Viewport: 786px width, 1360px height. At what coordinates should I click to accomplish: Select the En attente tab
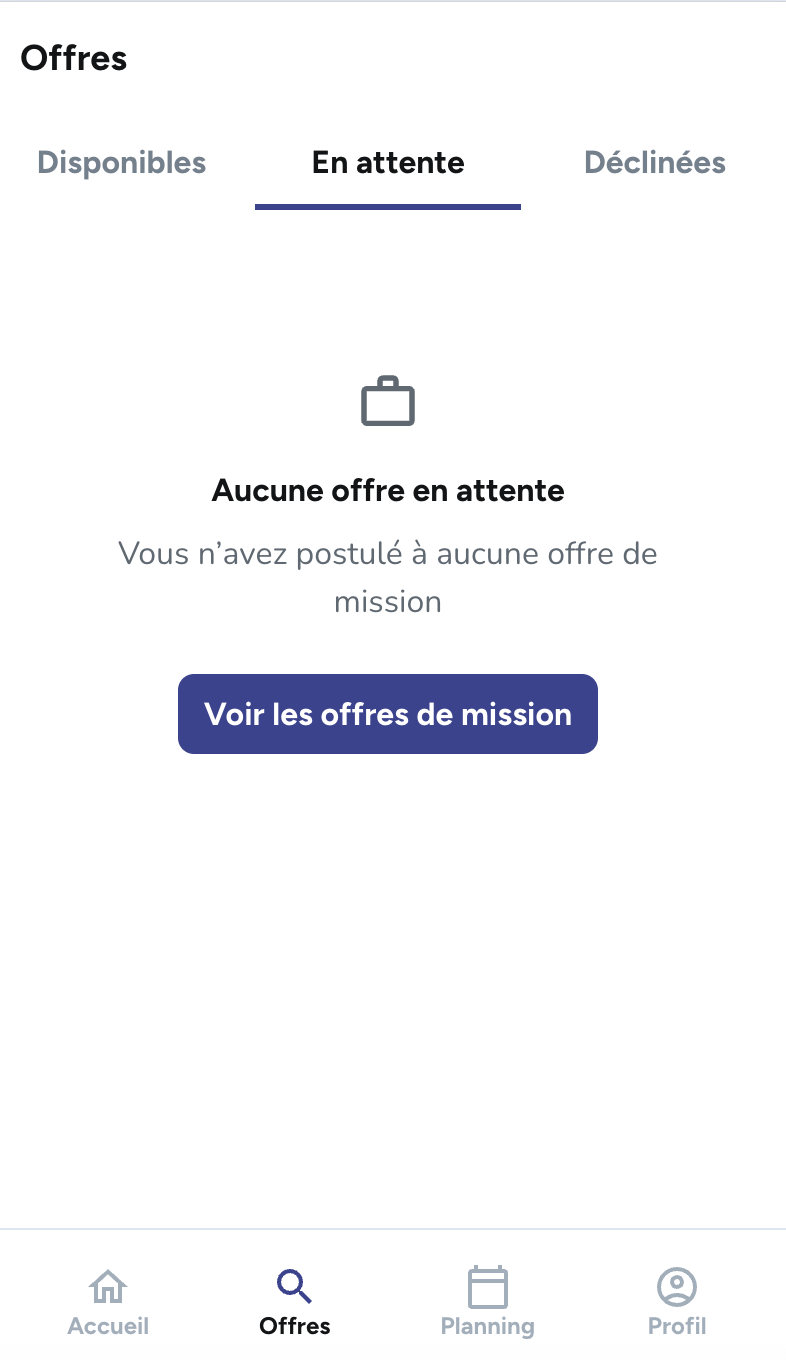point(388,162)
